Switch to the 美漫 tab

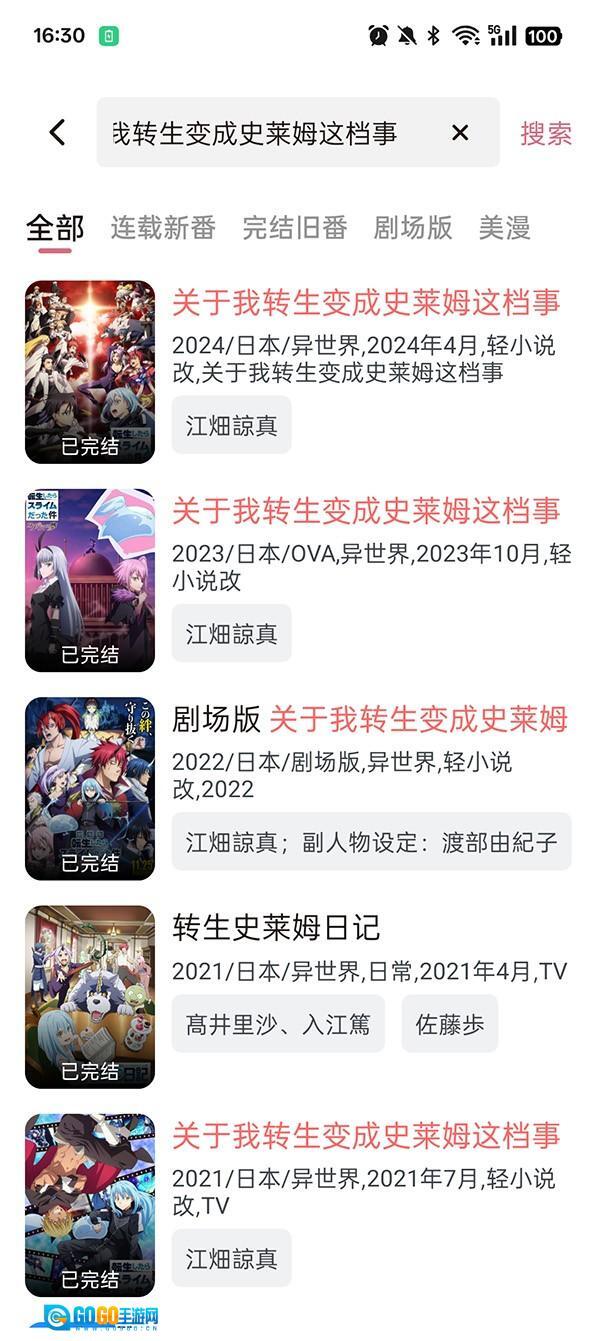pyautogui.click(x=504, y=228)
